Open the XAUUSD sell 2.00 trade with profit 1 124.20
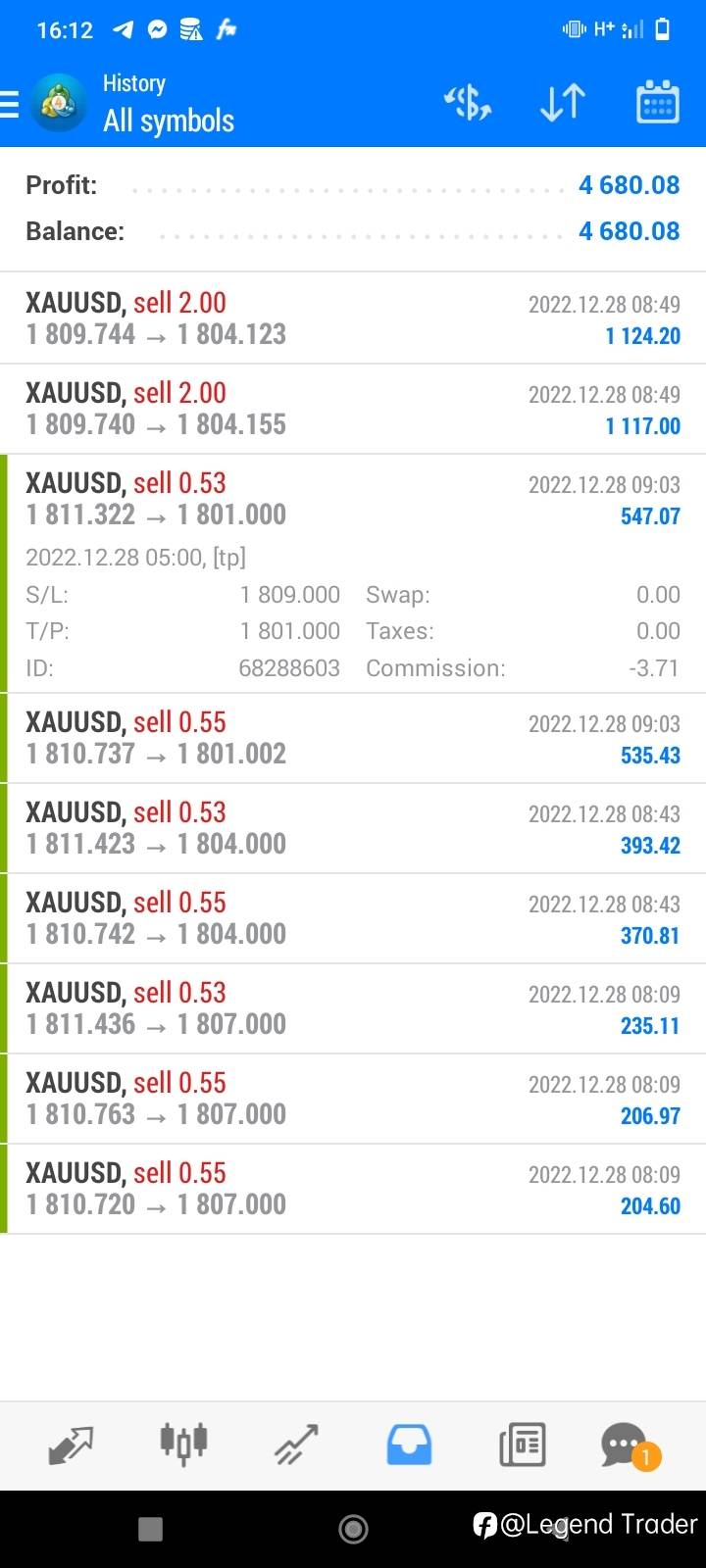The width and height of the screenshot is (706, 1568). (x=353, y=318)
